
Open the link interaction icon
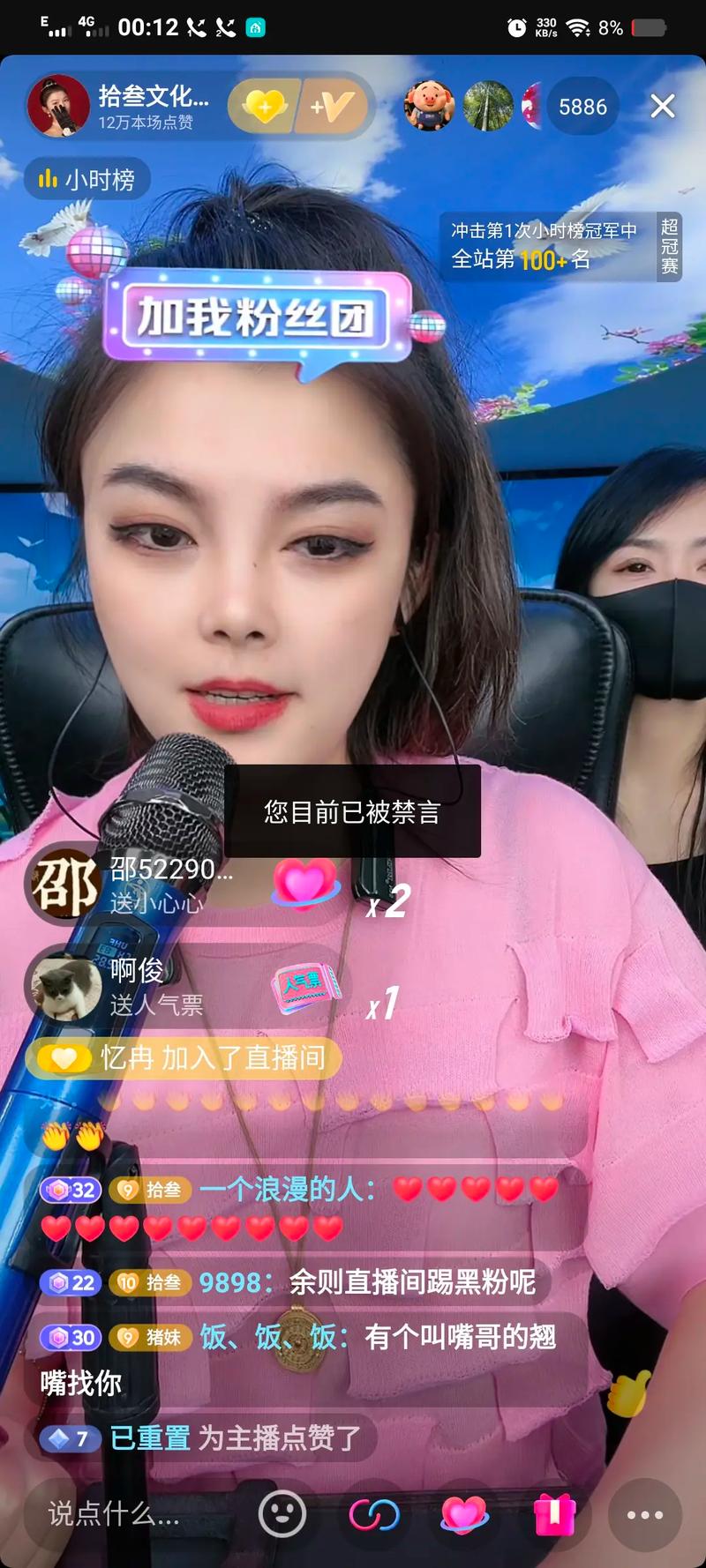[x=374, y=1514]
